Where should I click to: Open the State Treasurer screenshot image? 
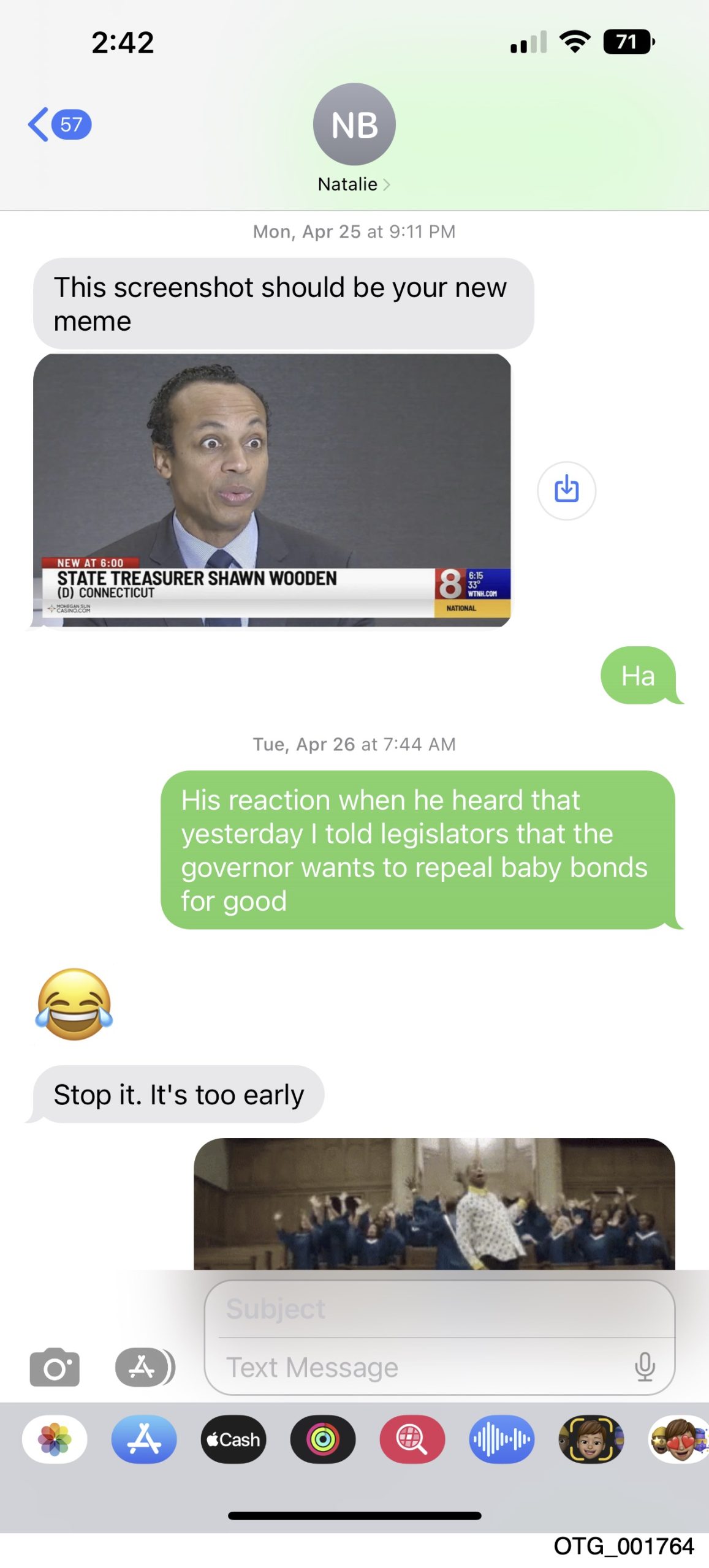(271, 490)
